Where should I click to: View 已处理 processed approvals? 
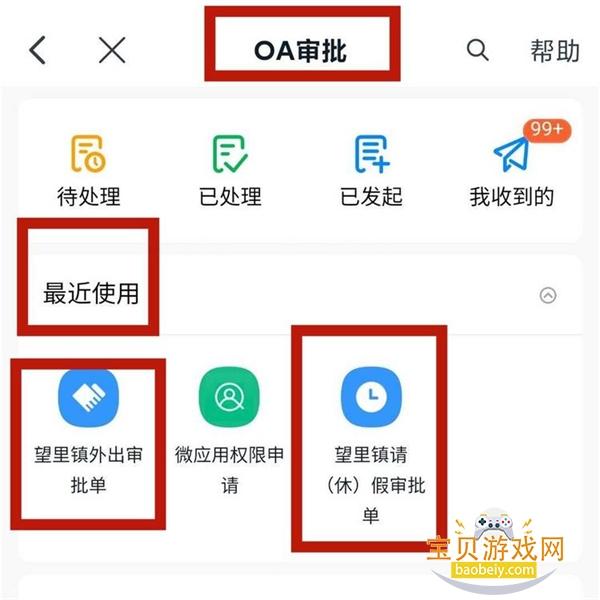229,170
